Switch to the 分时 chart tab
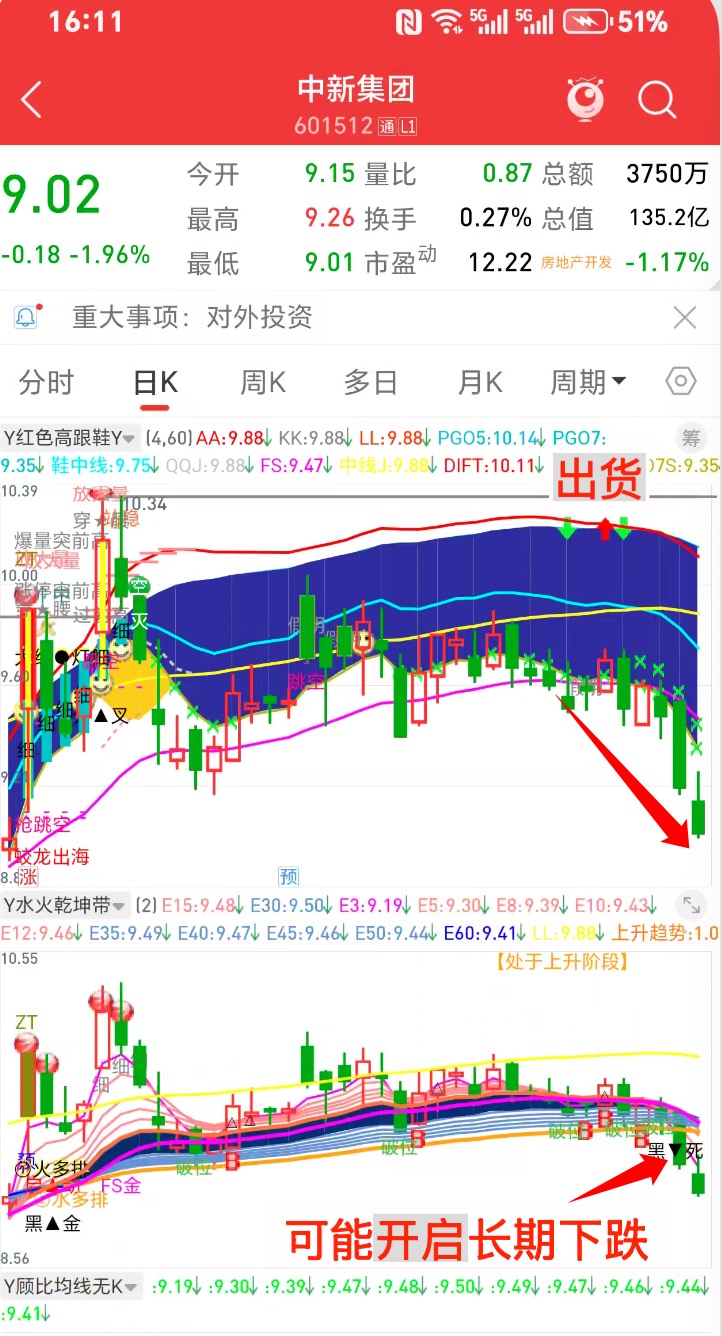Screen dimensions: 722x1336 [46, 382]
